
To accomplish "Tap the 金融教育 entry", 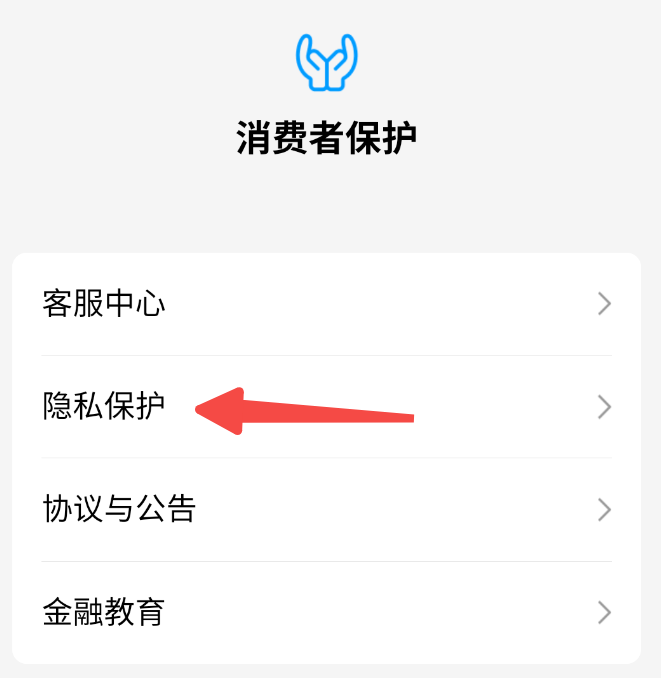I will pos(326,612).
